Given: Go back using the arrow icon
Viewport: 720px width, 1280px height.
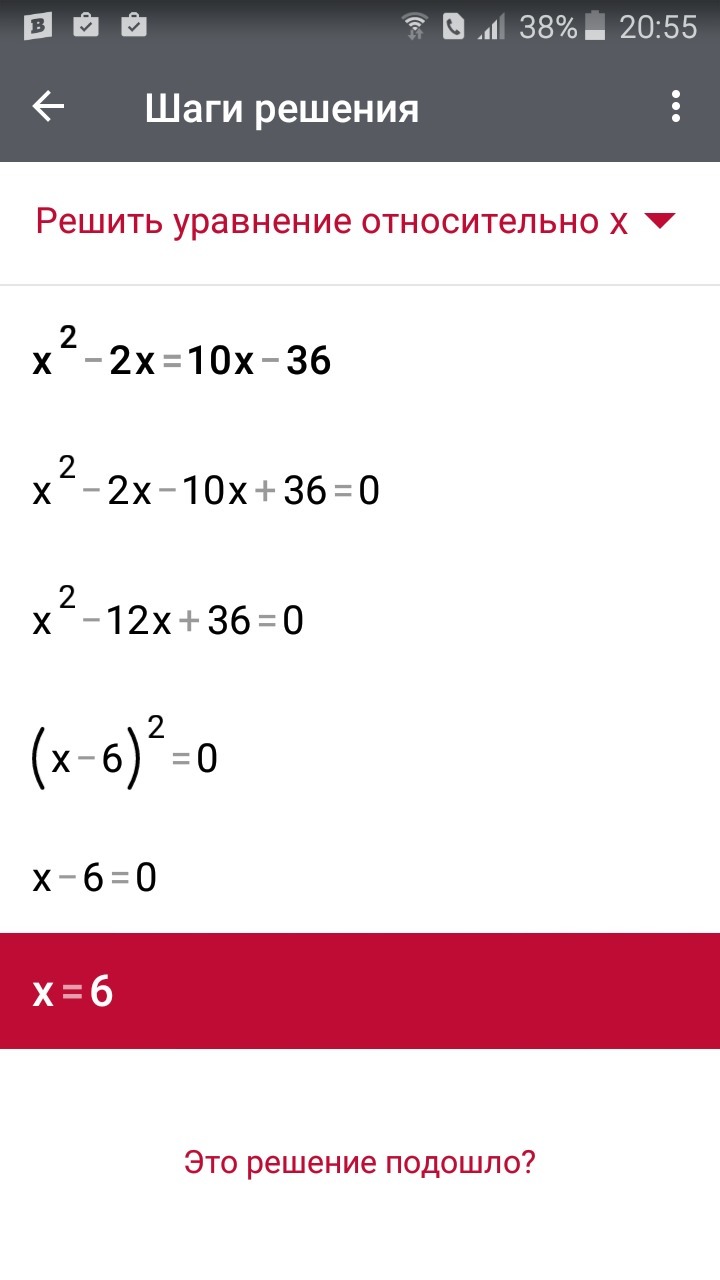Looking at the screenshot, I should click(48, 107).
